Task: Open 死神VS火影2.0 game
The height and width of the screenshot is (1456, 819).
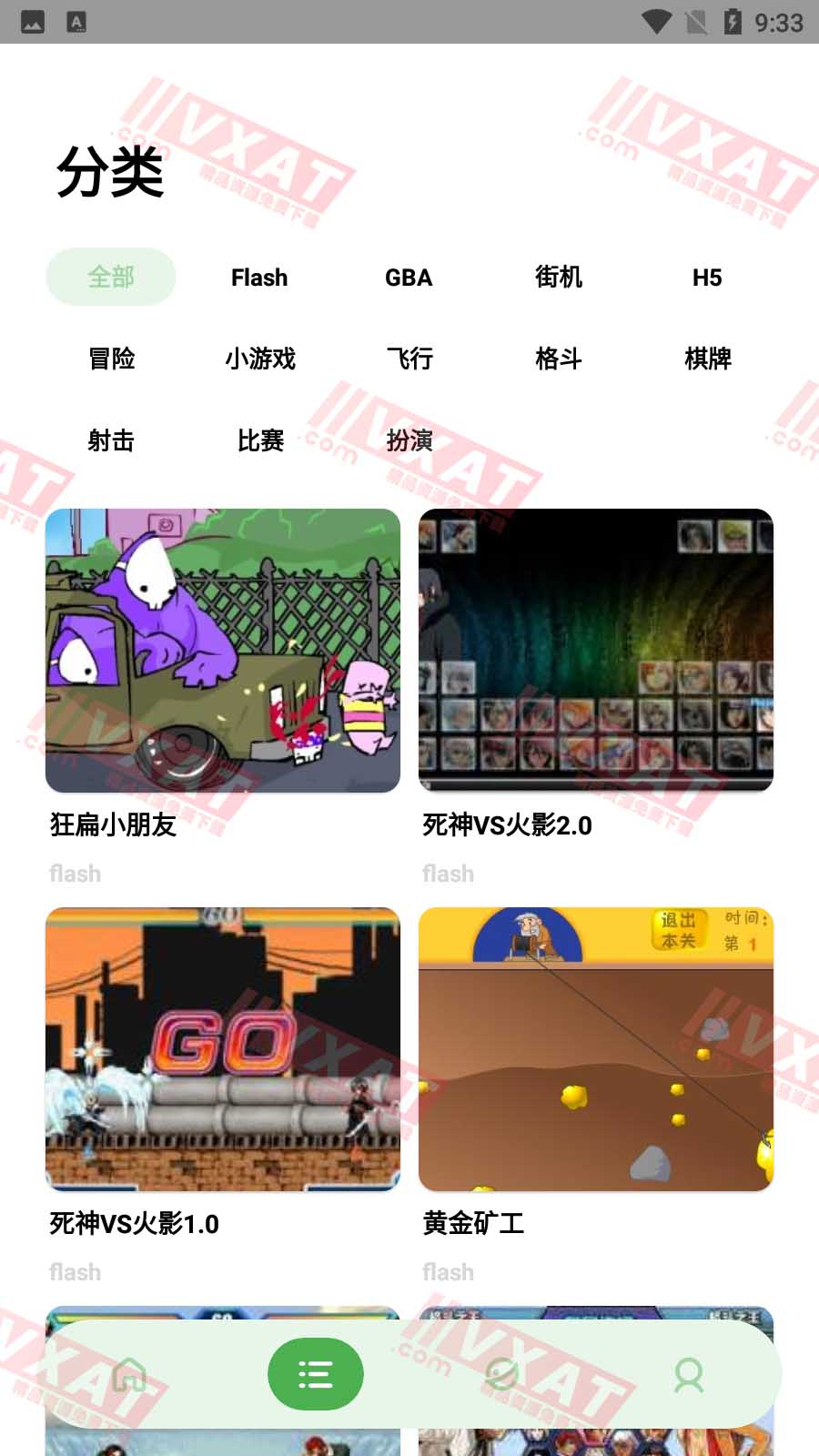Action: [x=596, y=651]
